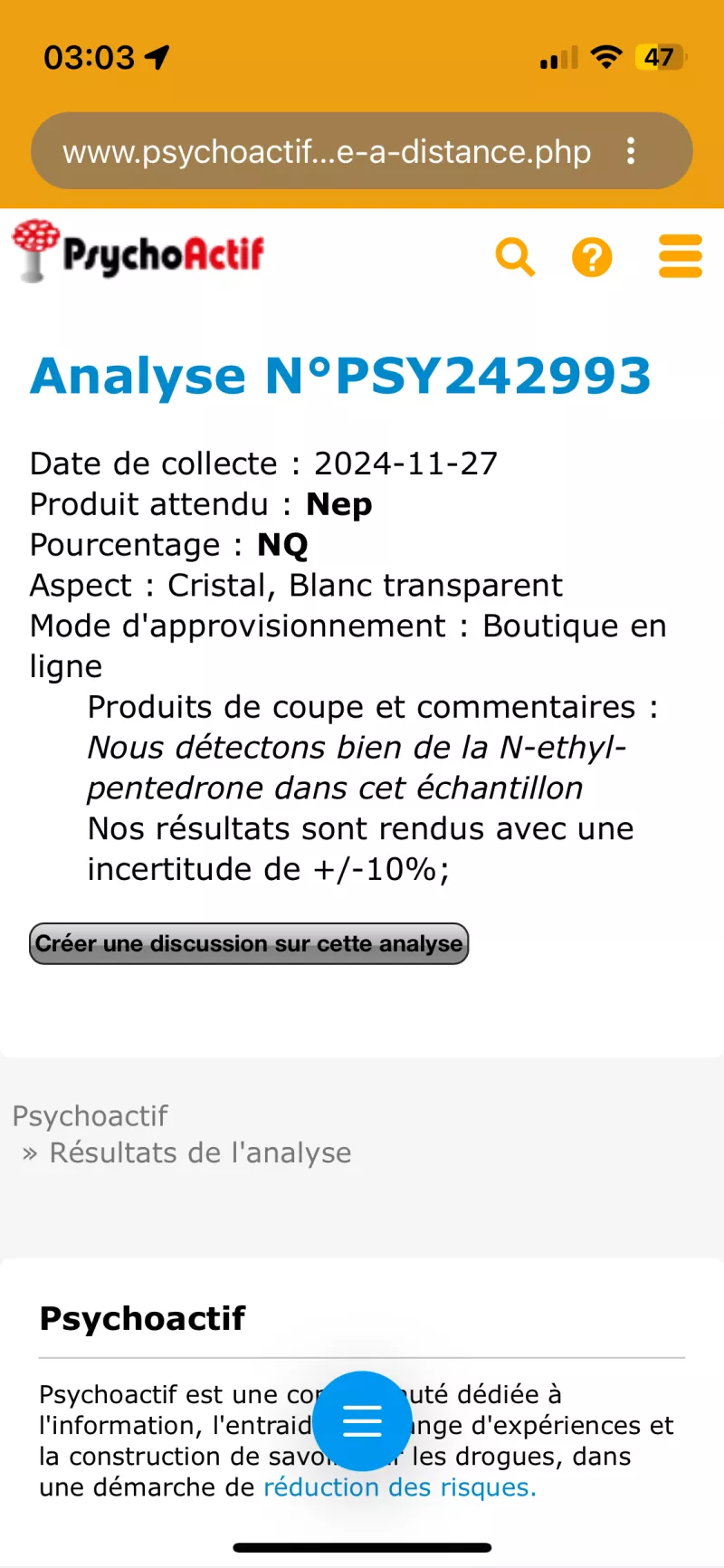Open the Psychoactif breadcrumb link
724x1568 pixels.
pos(90,1115)
